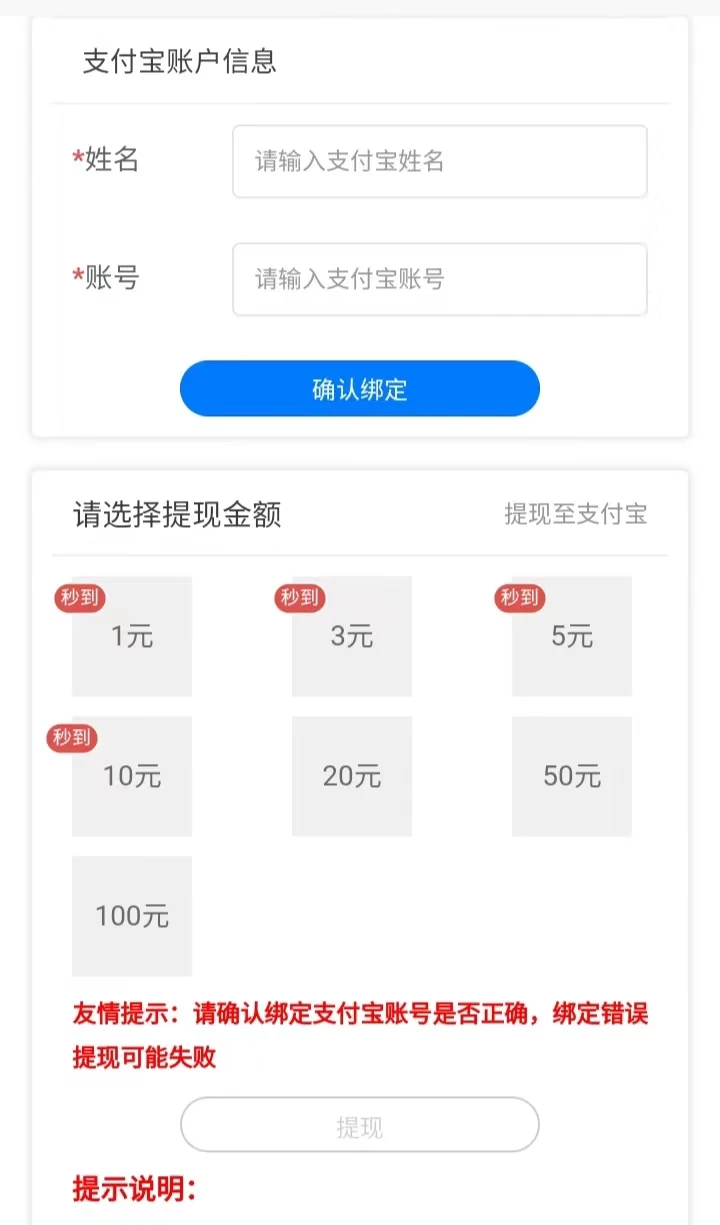Click the 秒到 badge on 5元
The image size is (720, 1225).
pos(519,598)
